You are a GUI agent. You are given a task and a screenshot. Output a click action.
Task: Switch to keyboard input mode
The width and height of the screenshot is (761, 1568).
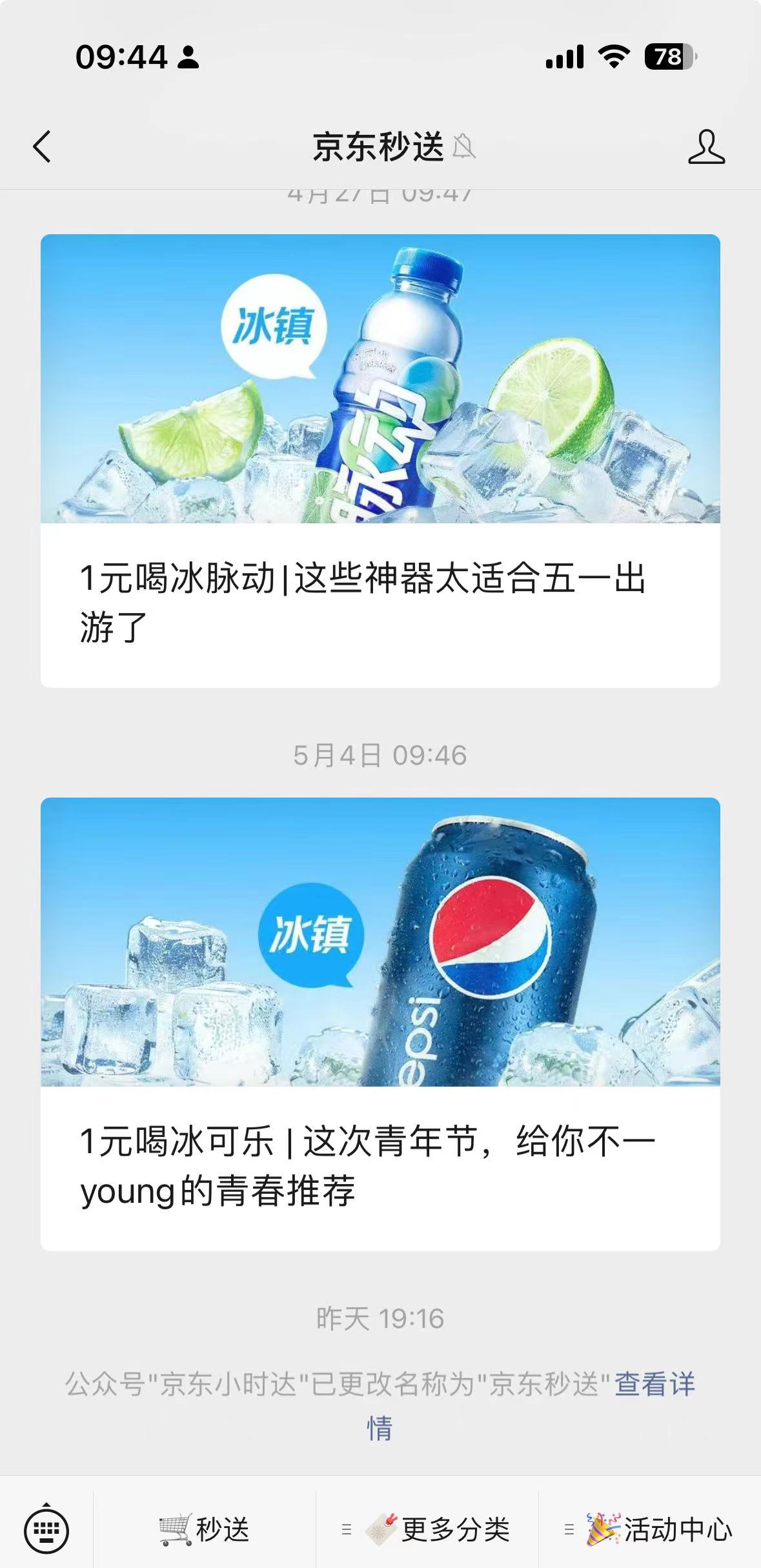point(46,1529)
